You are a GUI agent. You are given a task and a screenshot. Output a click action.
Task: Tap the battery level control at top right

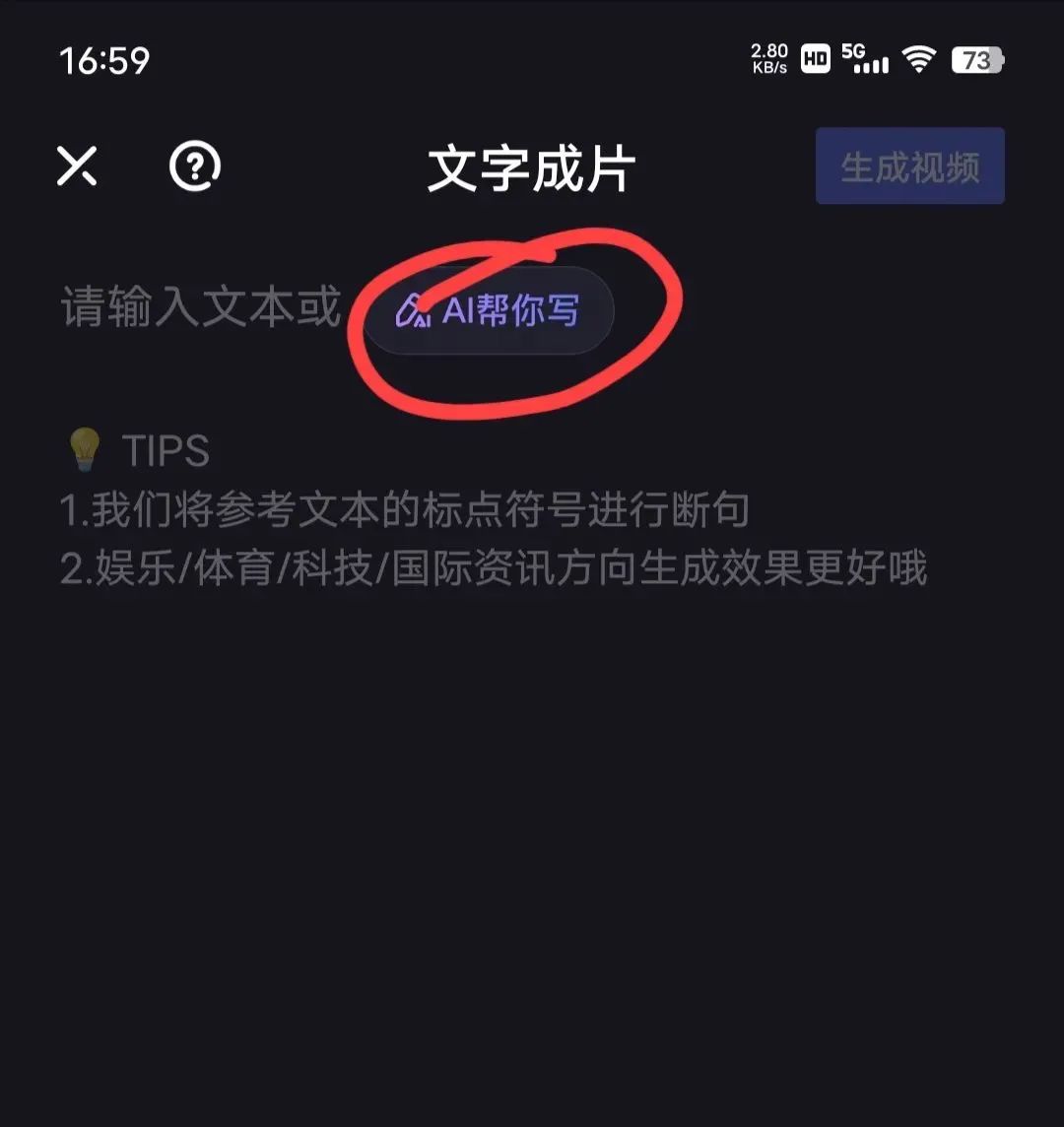click(978, 59)
